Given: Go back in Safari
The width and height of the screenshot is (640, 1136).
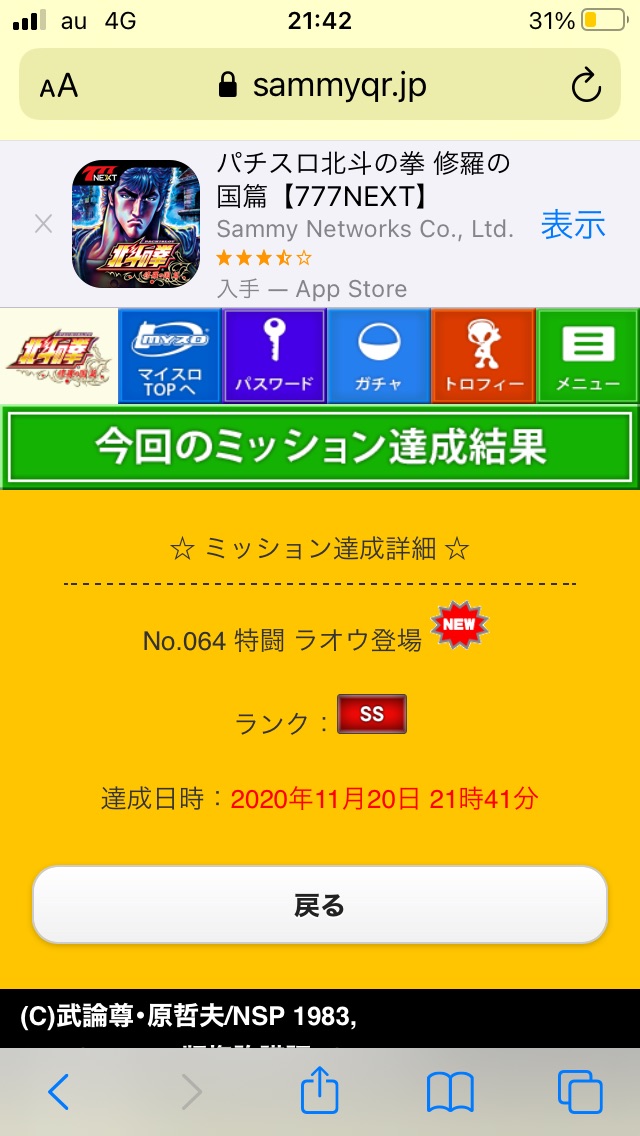Looking at the screenshot, I should 59,1092.
